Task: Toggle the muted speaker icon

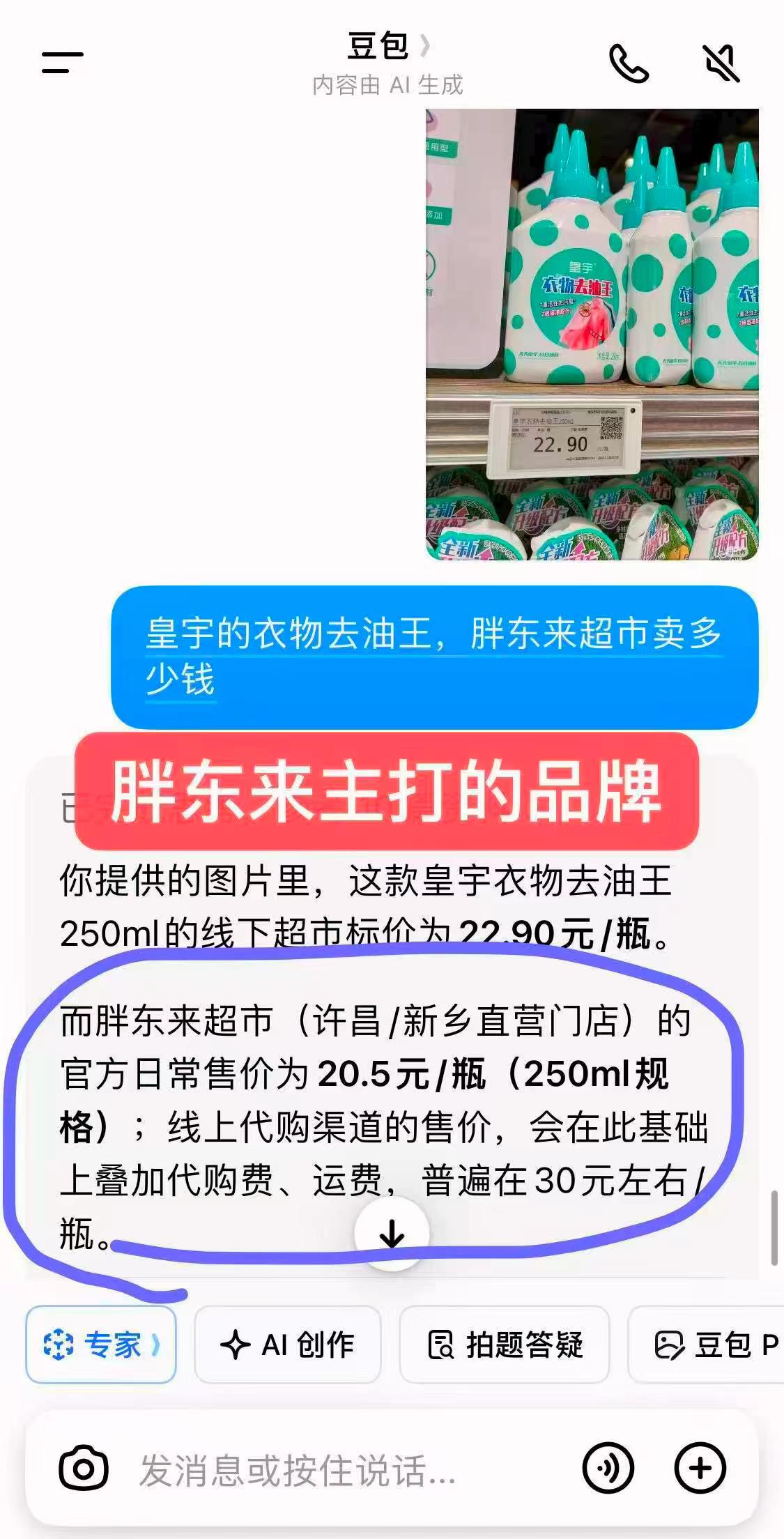Action: (721, 63)
